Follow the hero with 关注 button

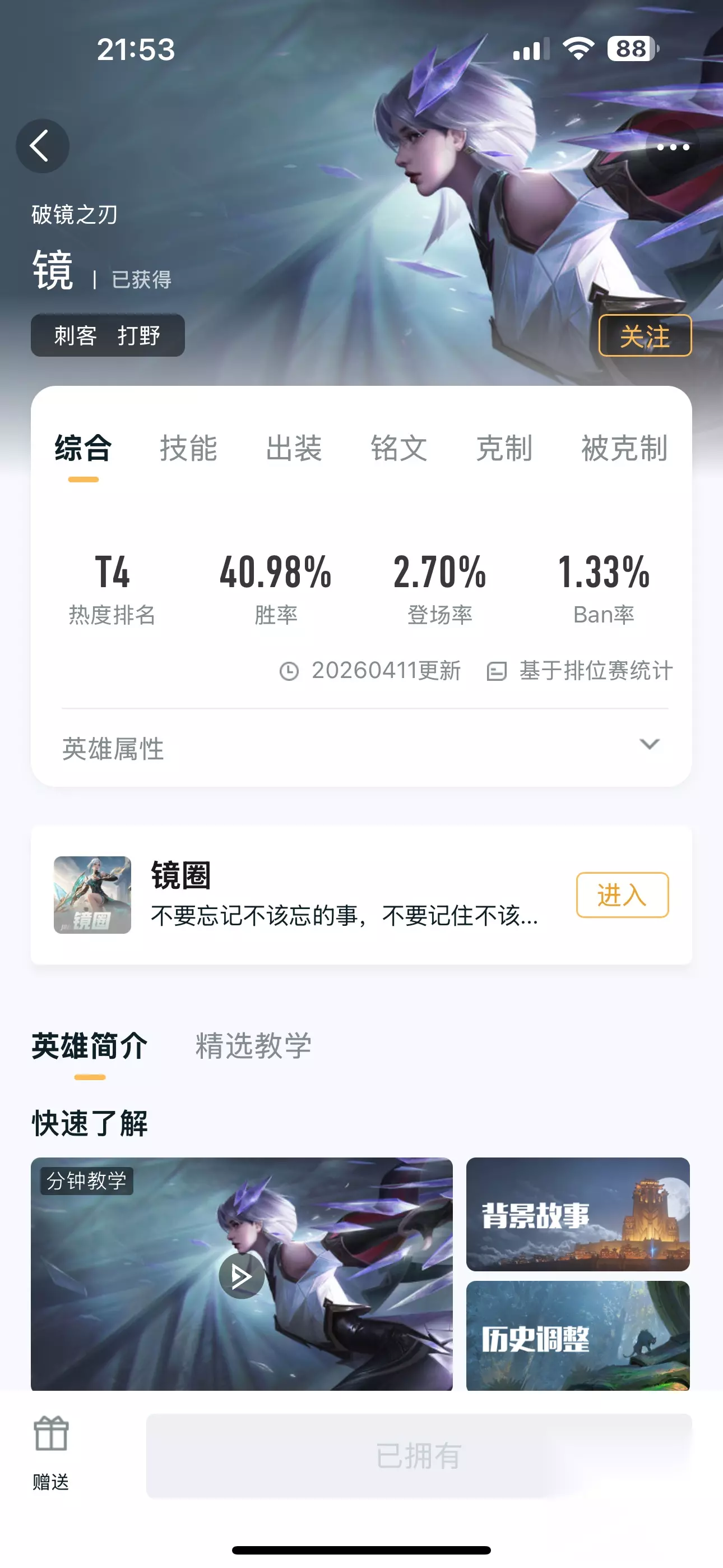(645, 335)
